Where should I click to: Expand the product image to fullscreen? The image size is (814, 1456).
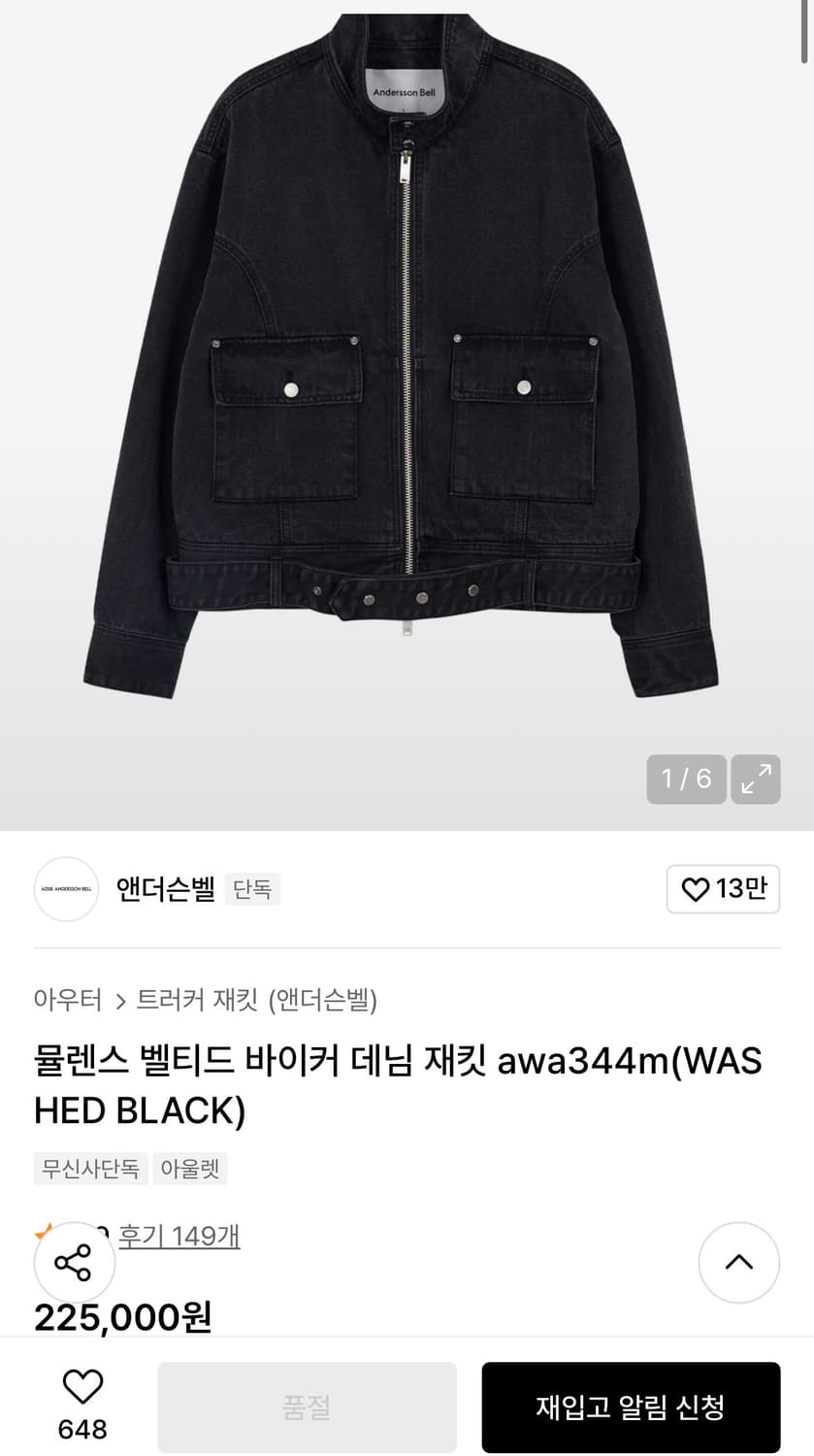[x=756, y=779]
